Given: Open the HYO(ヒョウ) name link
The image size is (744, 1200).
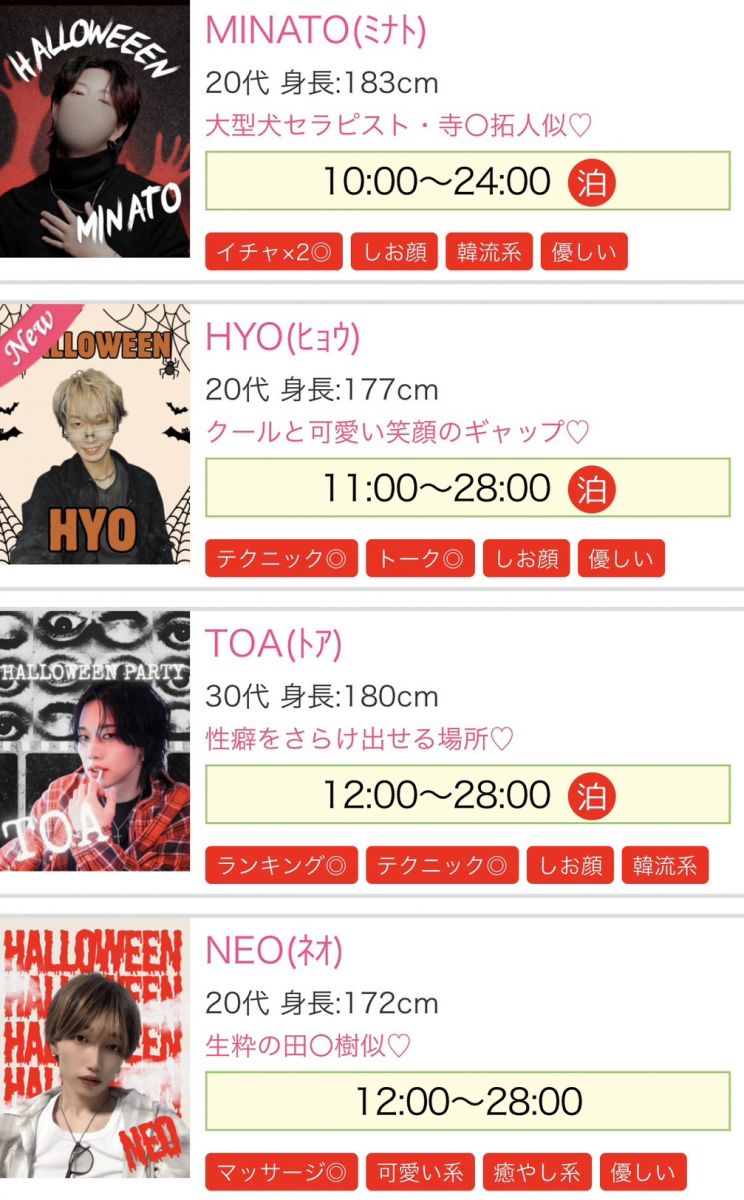Looking at the screenshot, I should point(283,338).
